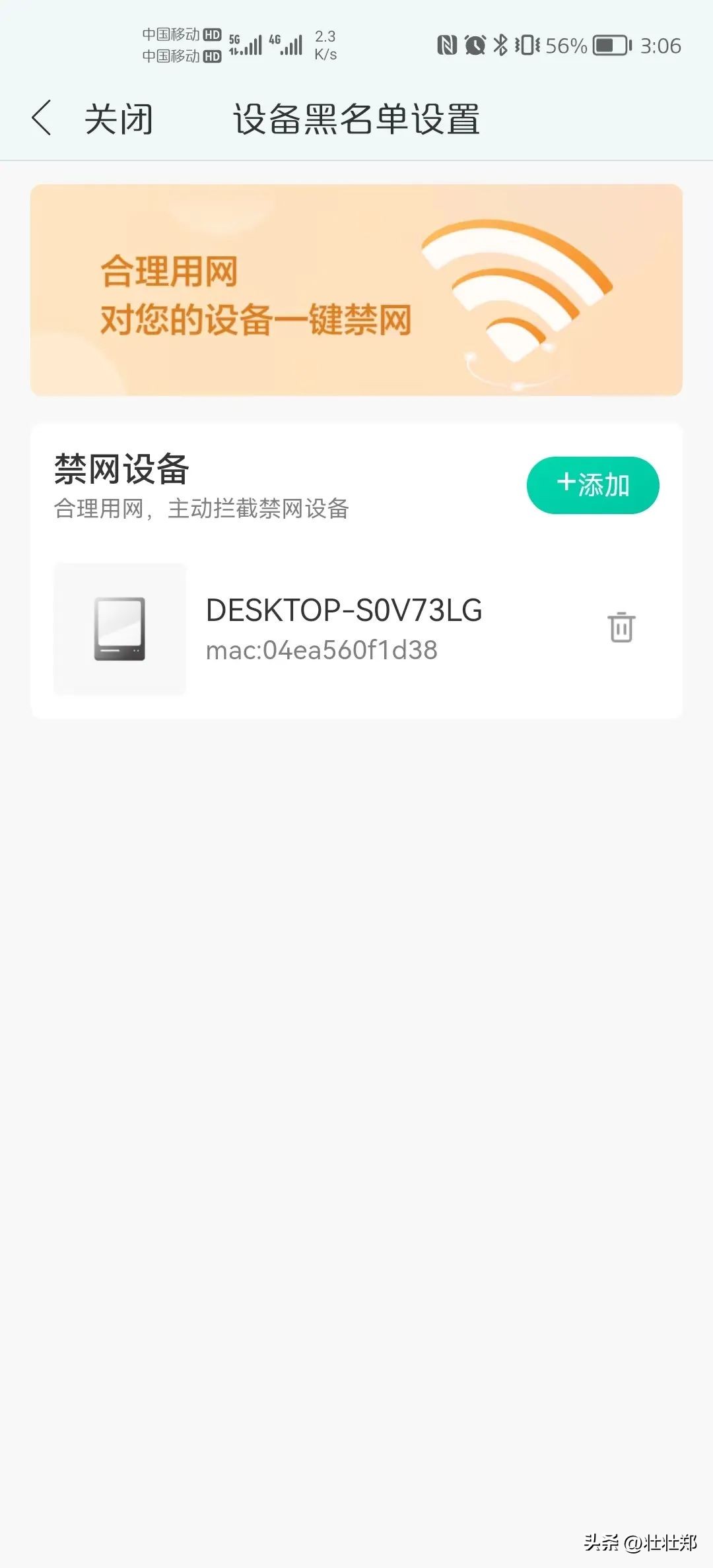Tap the 禁网设备 section heading
This screenshot has height=1568, width=713.
(x=120, y=470)
